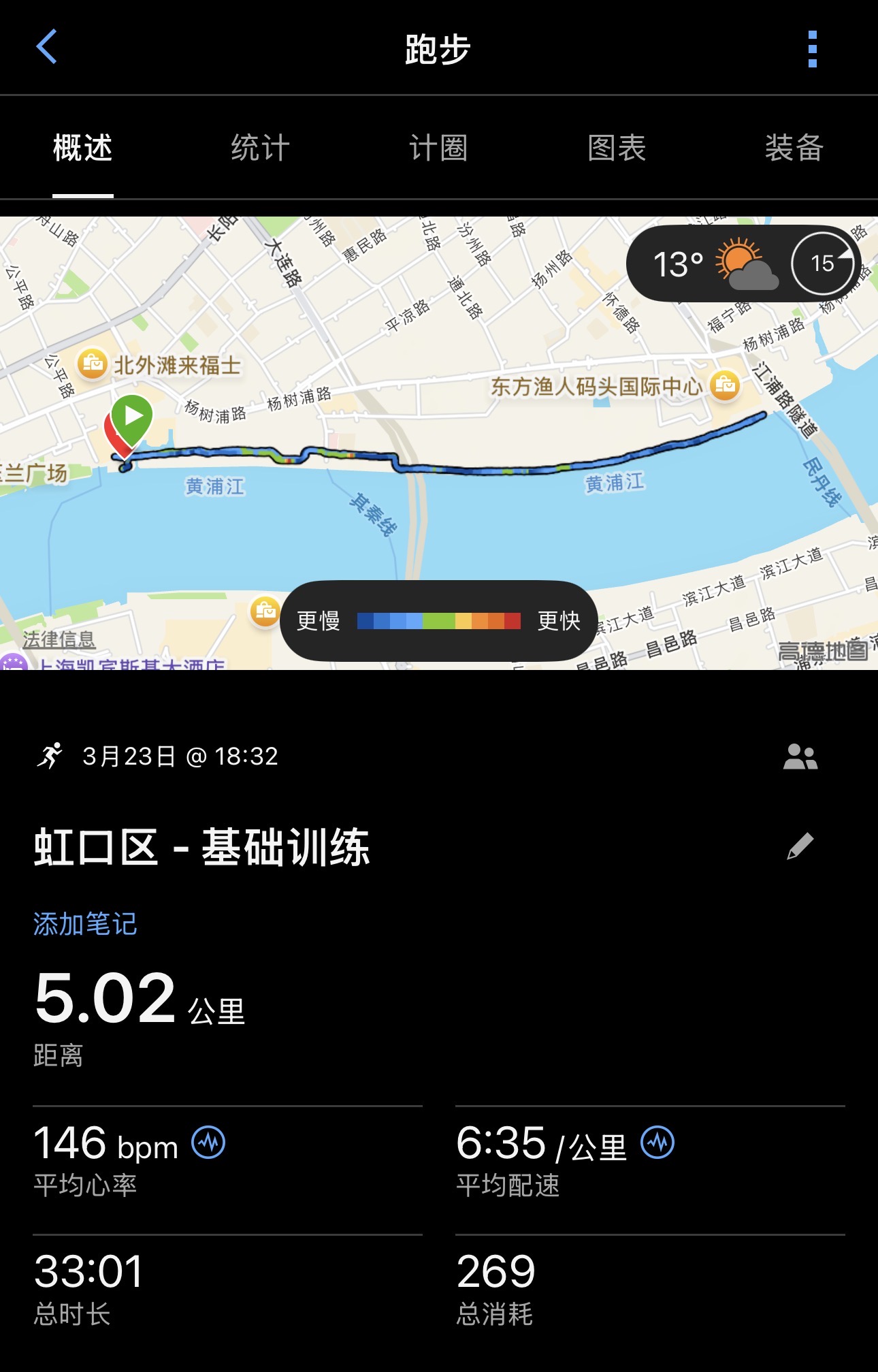This screenshot has height=1372, width=878.
Task: Open the three-dot overflow menu
Action: pyautogui.click(x=811, y=49)
